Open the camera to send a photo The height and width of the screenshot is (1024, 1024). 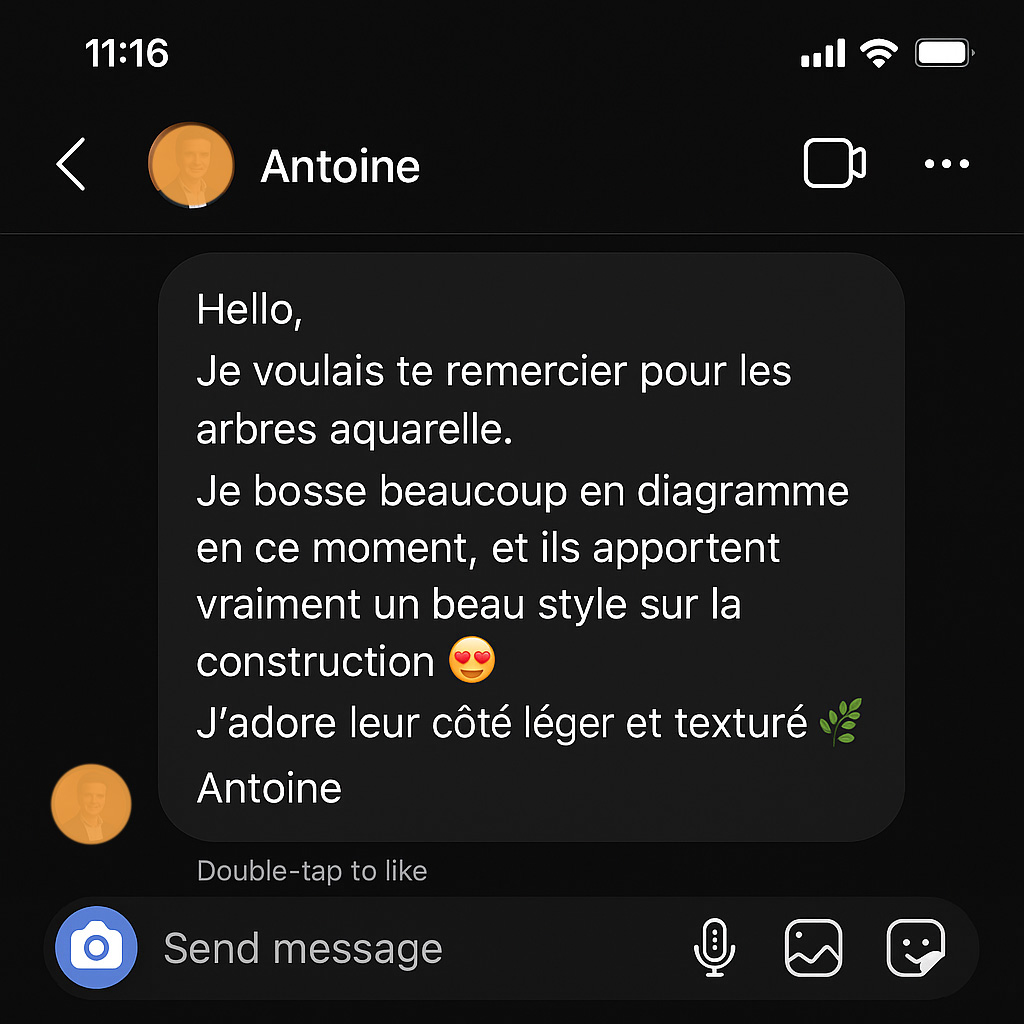[96, 947]
